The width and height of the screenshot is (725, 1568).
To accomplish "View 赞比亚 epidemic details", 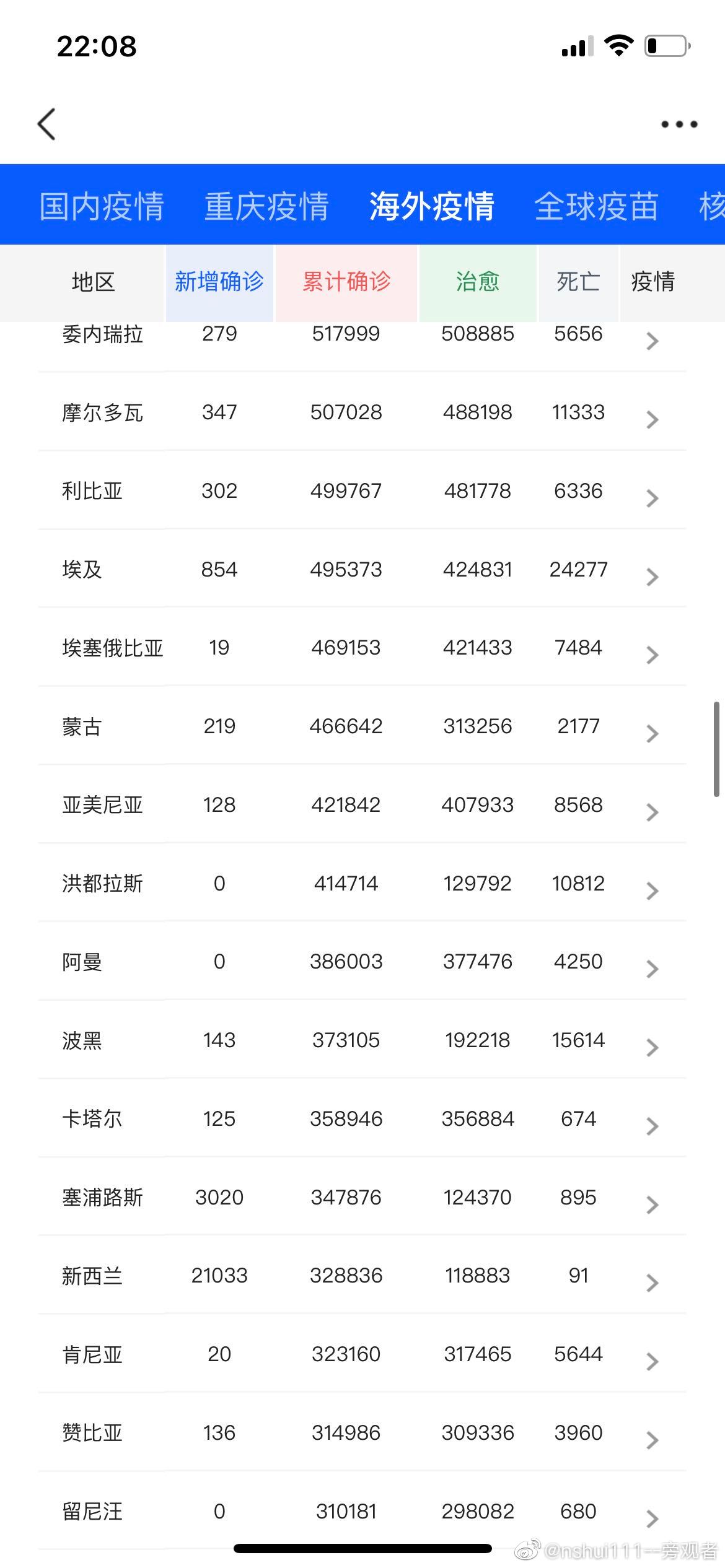I will click(652, 1440).
